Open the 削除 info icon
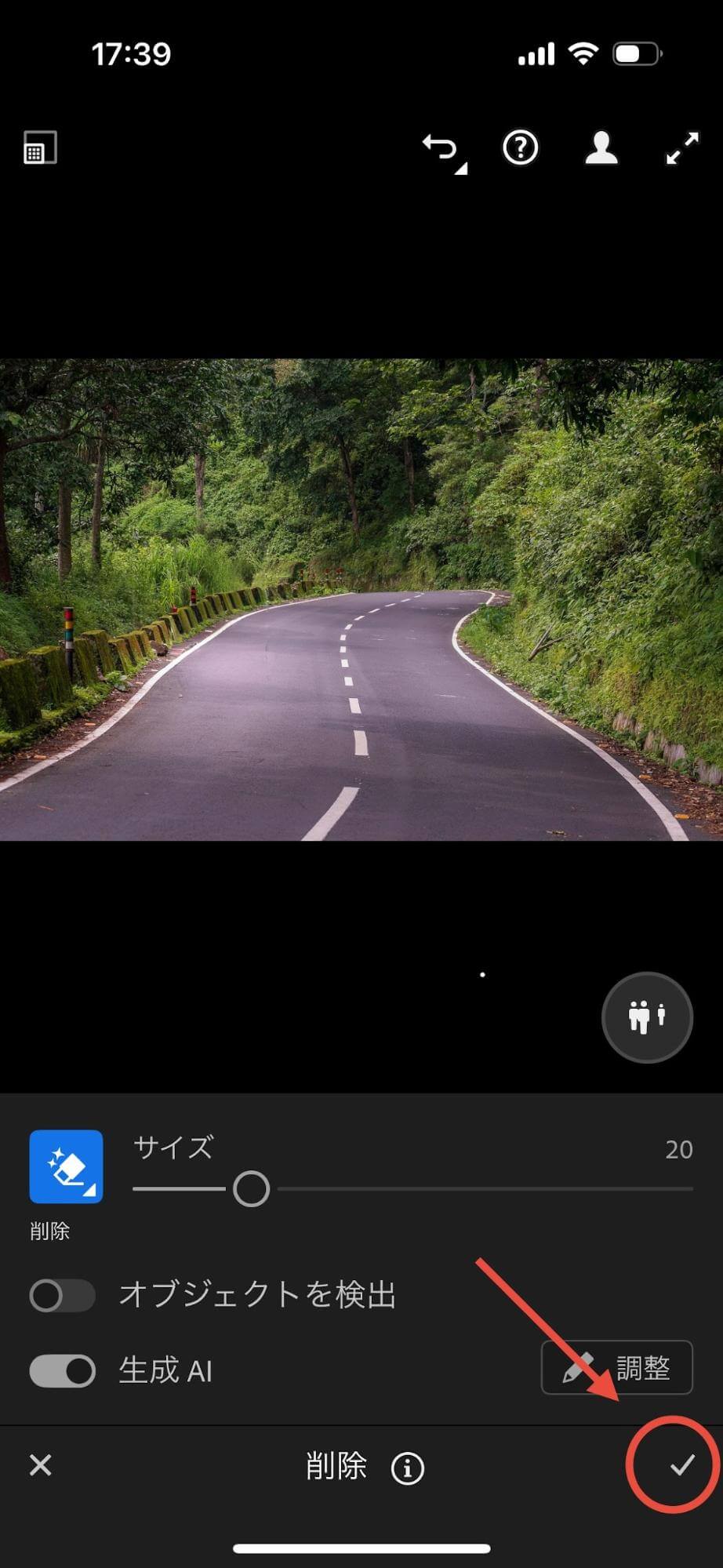Screen dimensions: 723x1568 tap(407, 1468)
